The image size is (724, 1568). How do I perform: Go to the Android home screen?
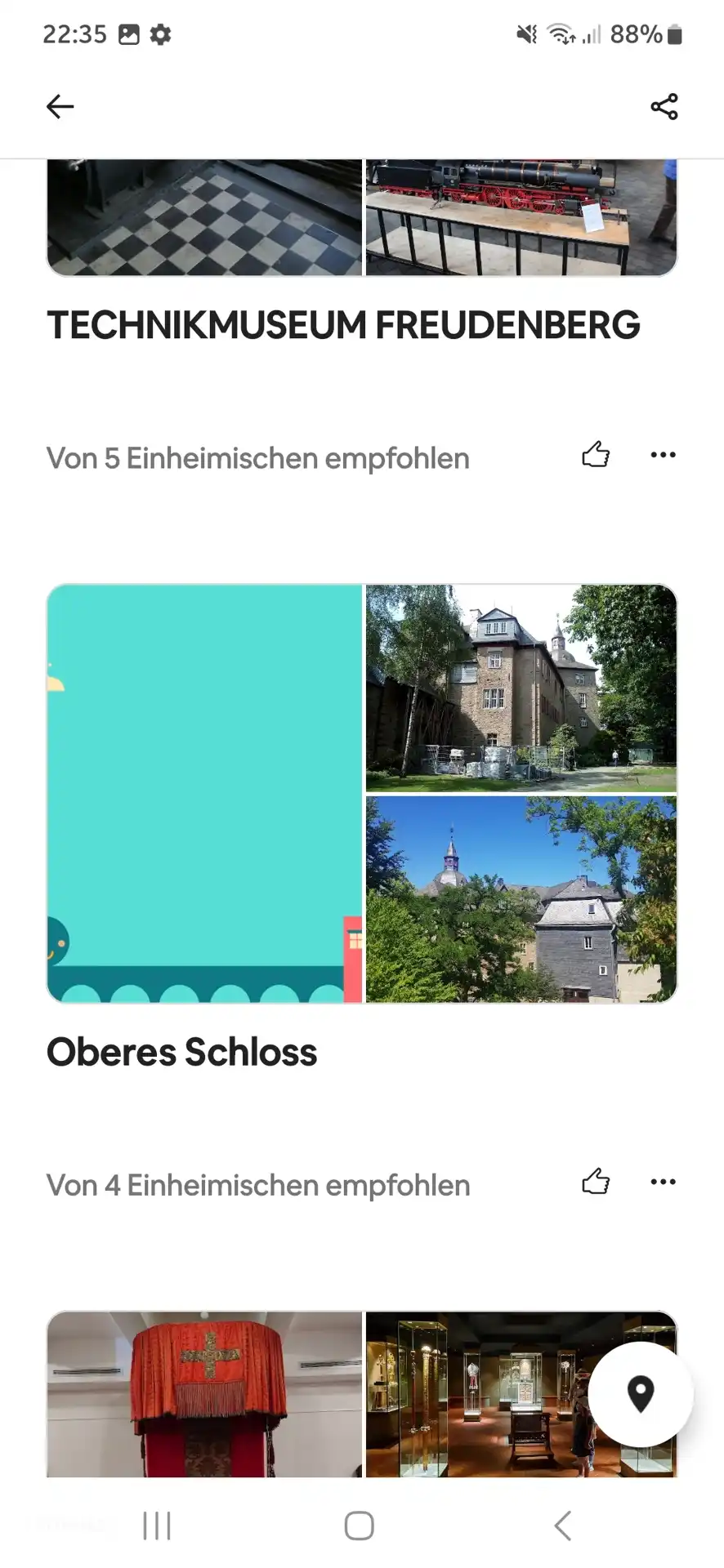click(x=360, y=1526)
